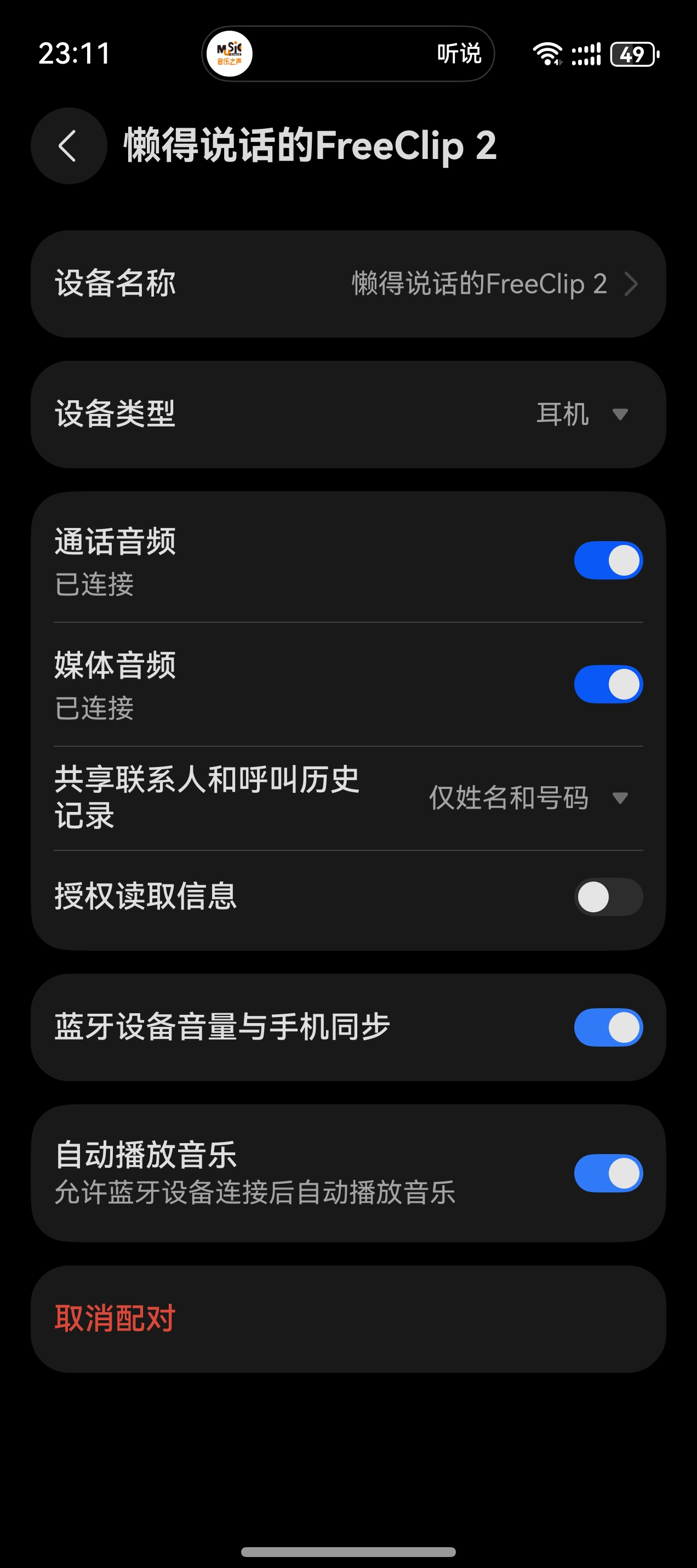Switch off 自动播放音乐
Image resolution: width=697 pixels, height=1568 pixels.
click(x=608, y=1173)
